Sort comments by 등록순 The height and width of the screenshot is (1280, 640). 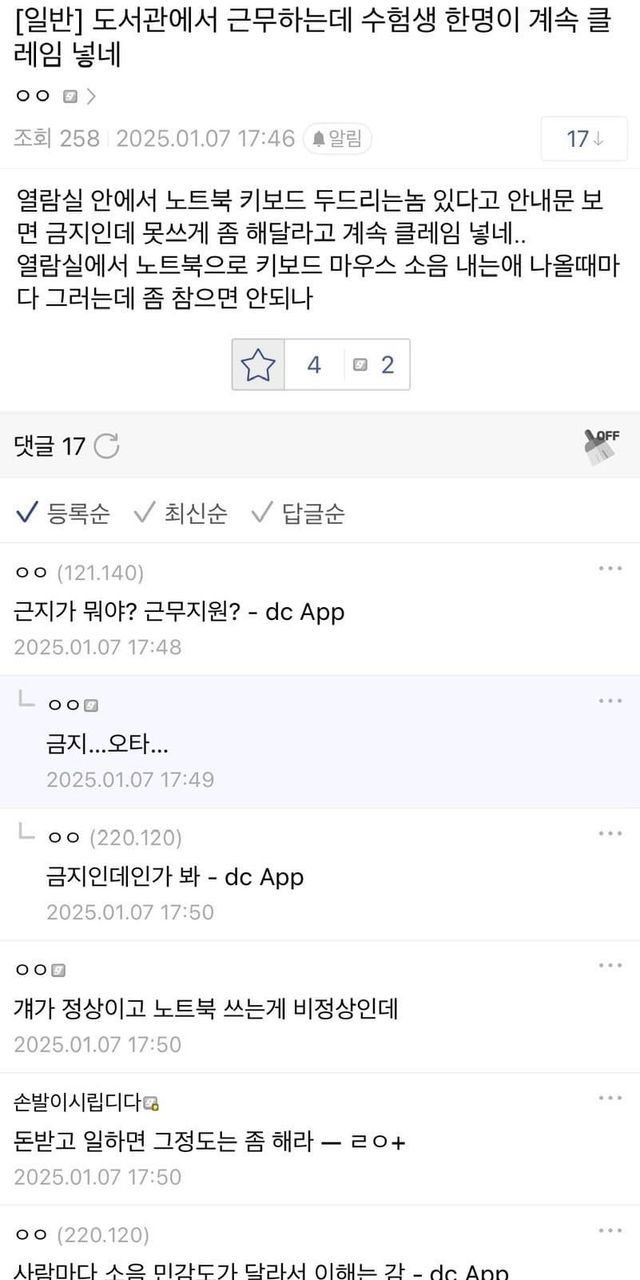64,514
